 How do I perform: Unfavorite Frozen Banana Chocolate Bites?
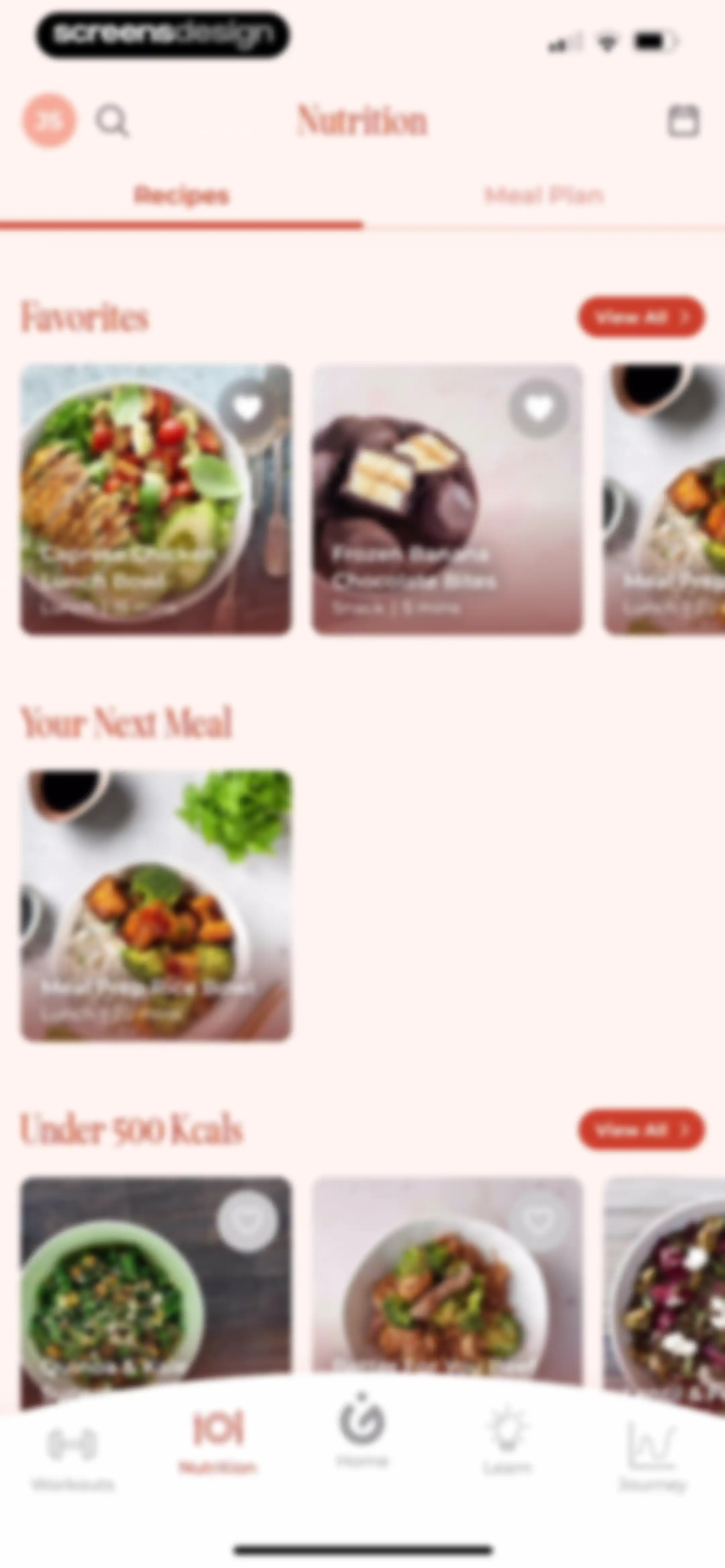point(538,408)
